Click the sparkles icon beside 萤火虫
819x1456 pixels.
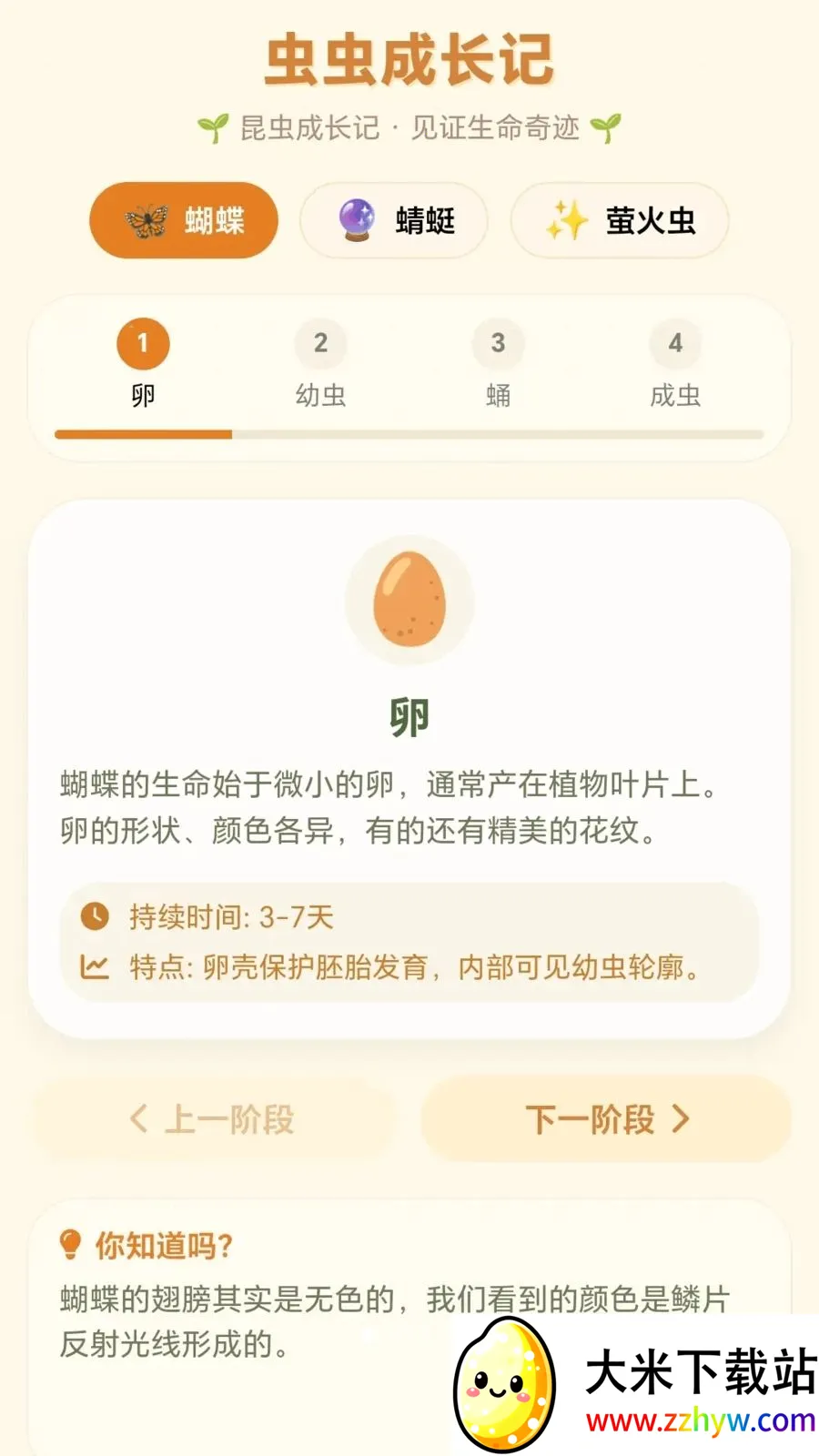566,219
